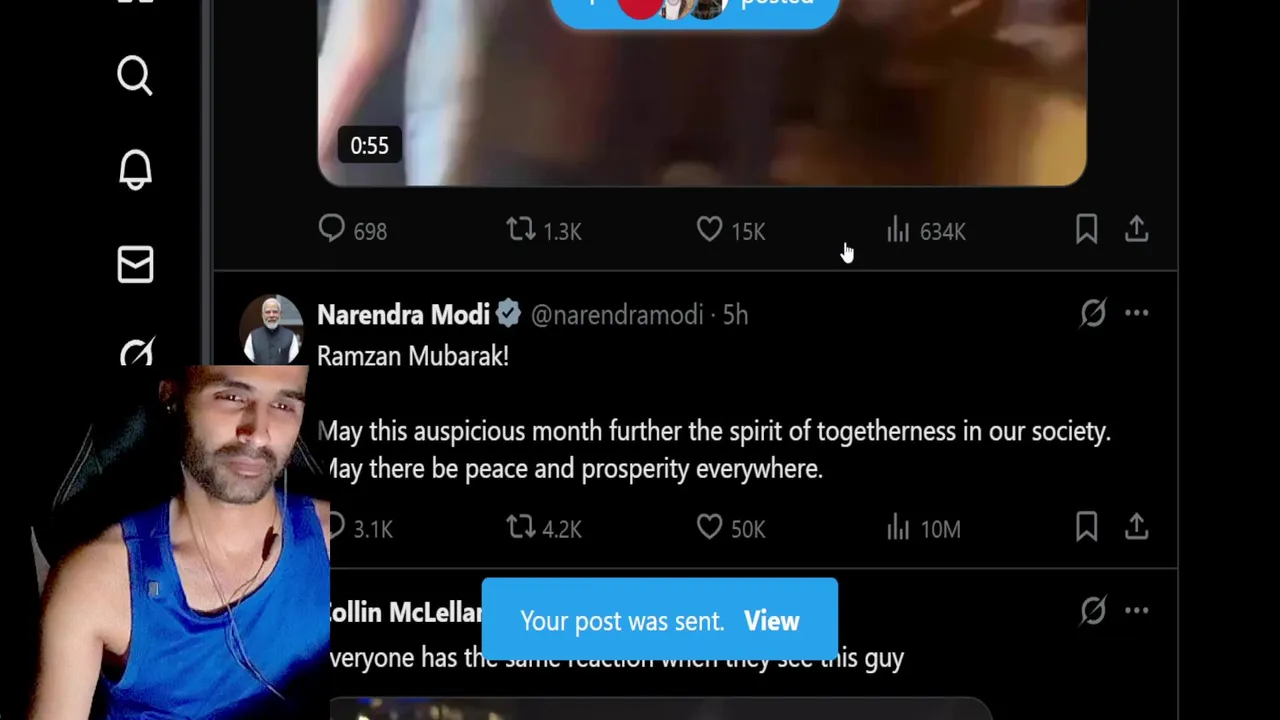Open overflow menu on Collin McLellan's post
Image resolution: width=1280 pixels, height=720 pixels.
[x=1136, y=610]
